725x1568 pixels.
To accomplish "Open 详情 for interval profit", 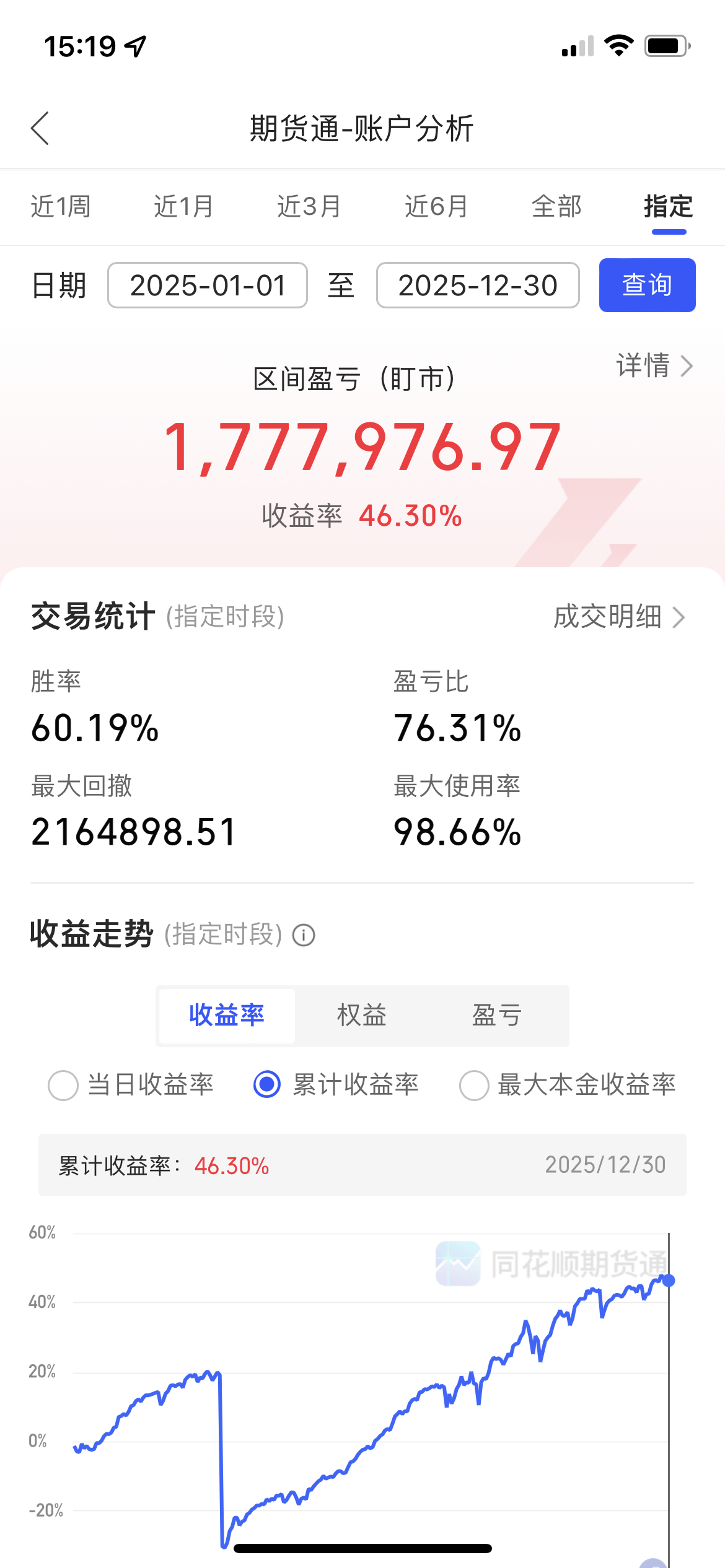I will click(654, 365).
